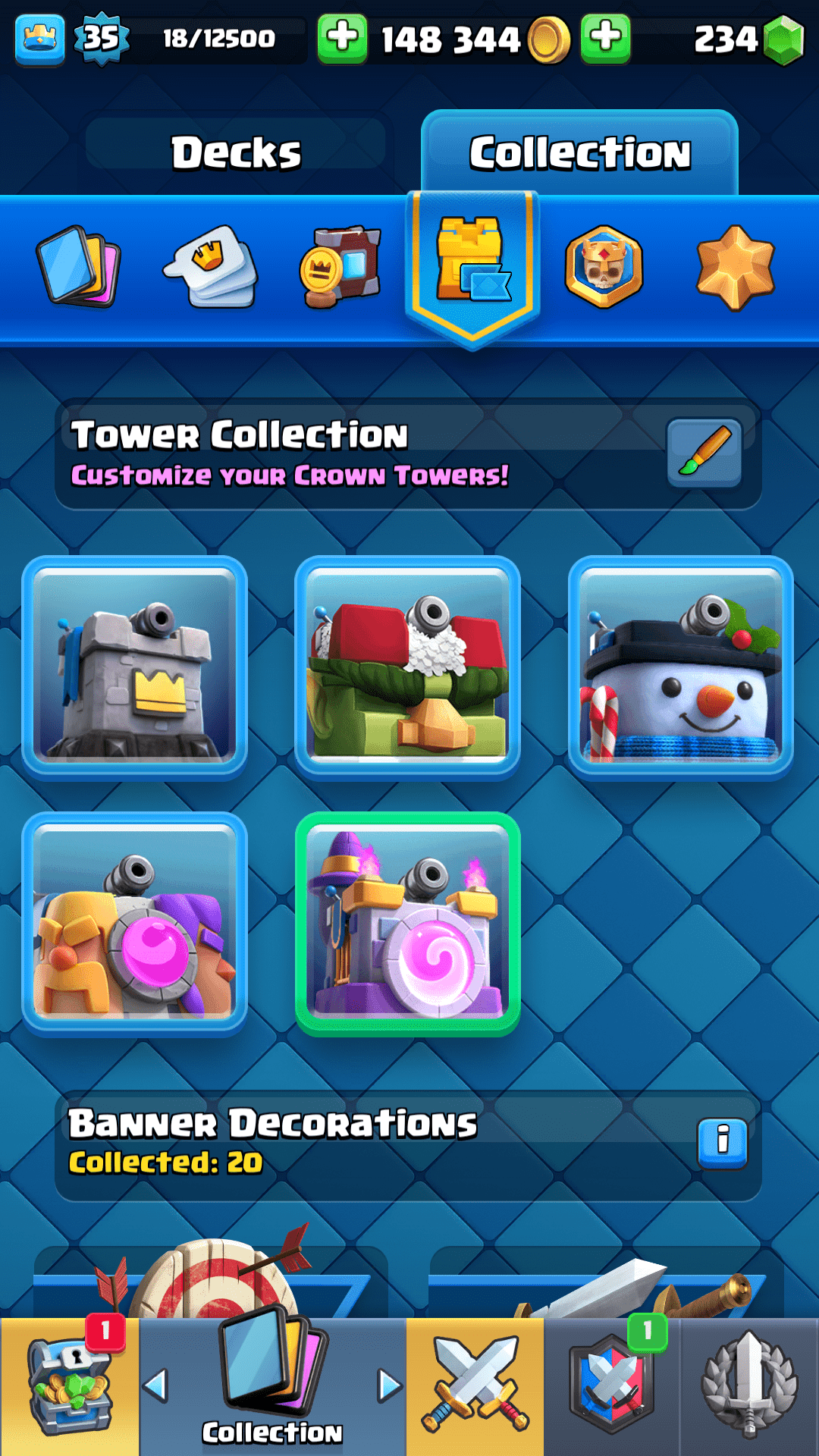Open Banner Decorations info button
Screen dimensions: 819x1456
point(722,1143)
